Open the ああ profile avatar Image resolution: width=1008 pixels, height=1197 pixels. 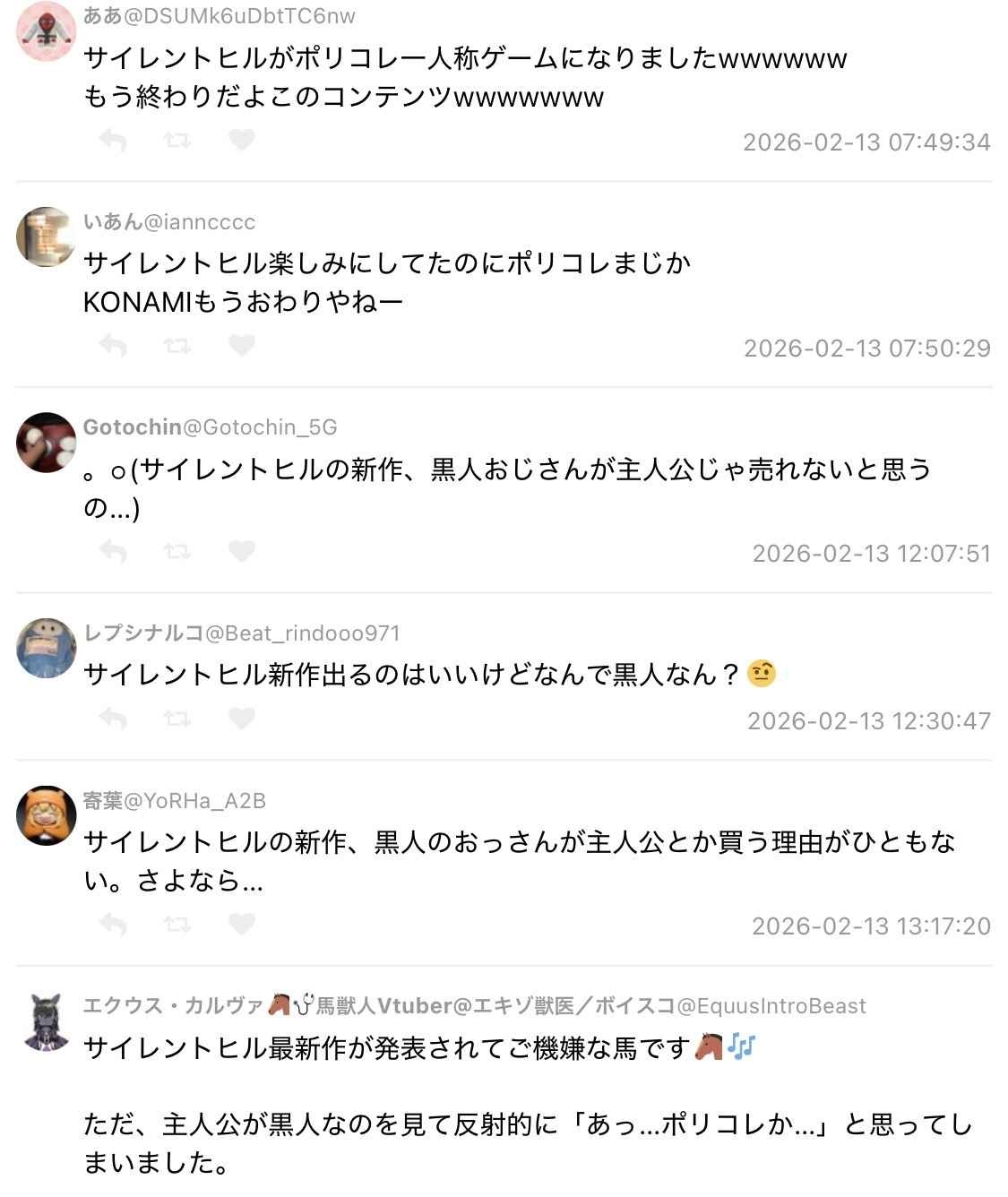point(46,30)
